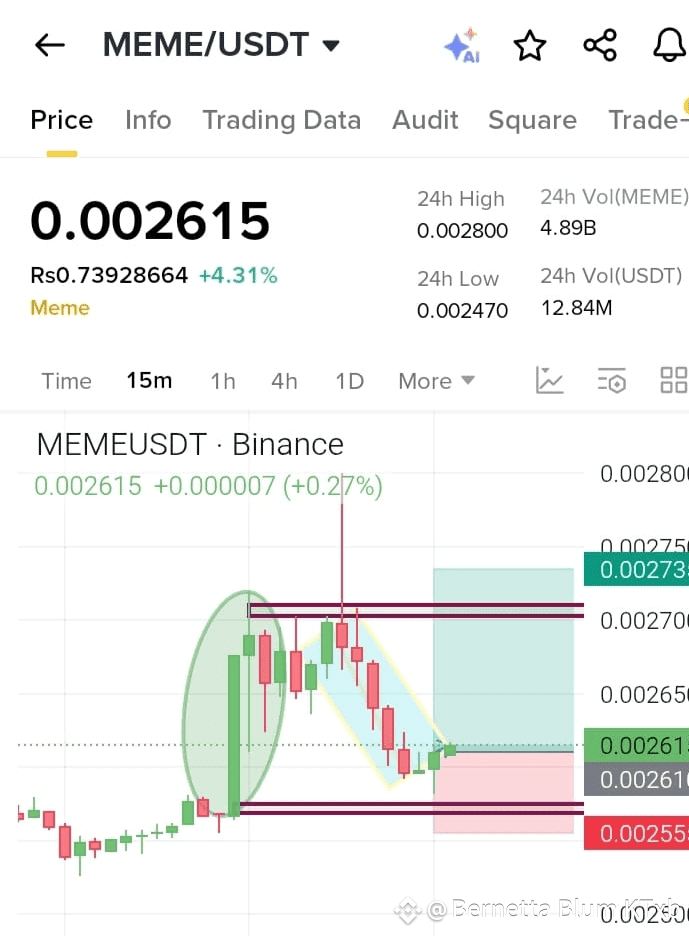The height and width of the screenshot is (936, 689).
Task: Add MEME/USDT to favorites with the star
Action: (529, 46)
